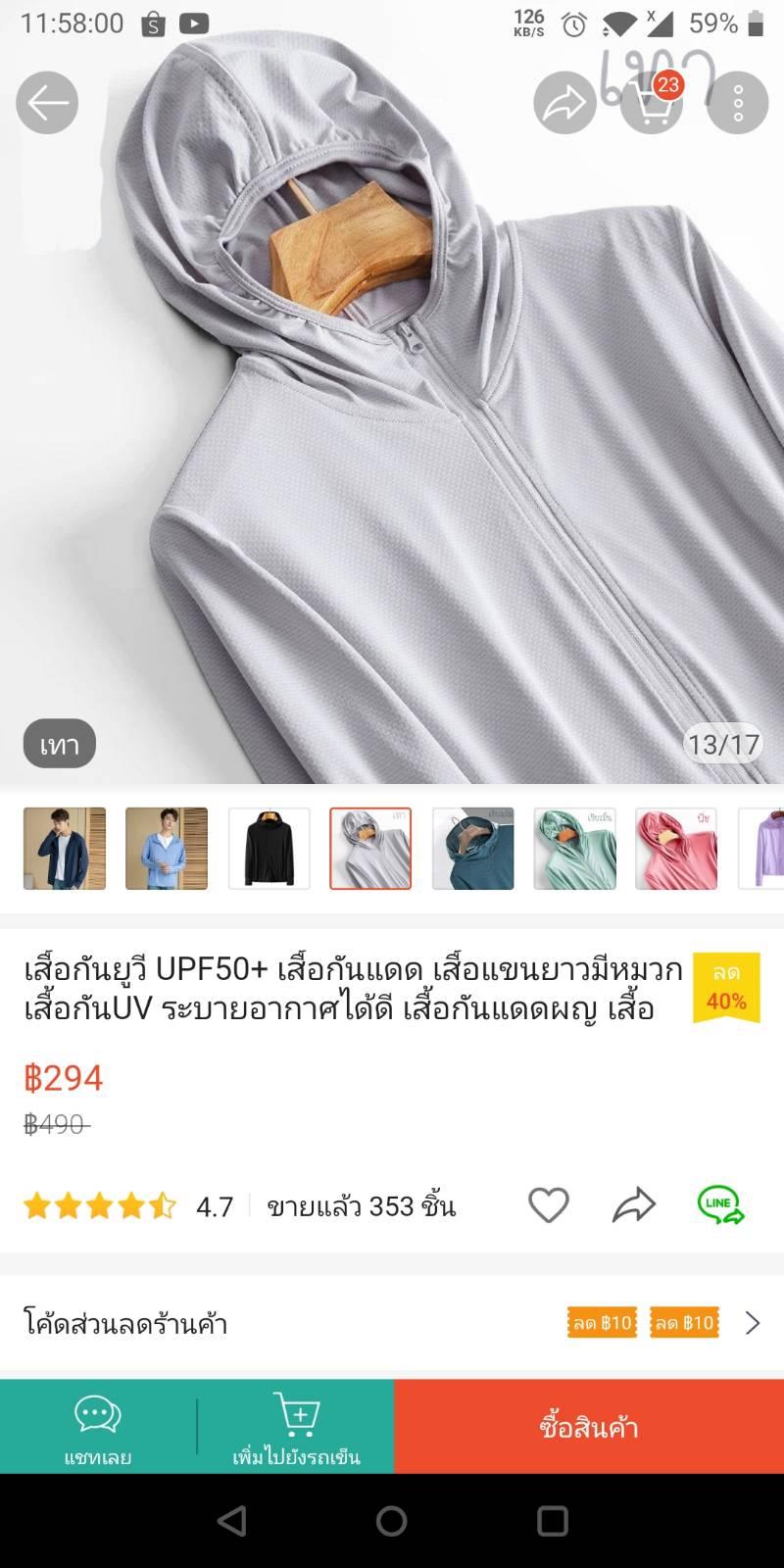Select the black hoodie thumbnail

pyautogui.click(x=269, y=849)
